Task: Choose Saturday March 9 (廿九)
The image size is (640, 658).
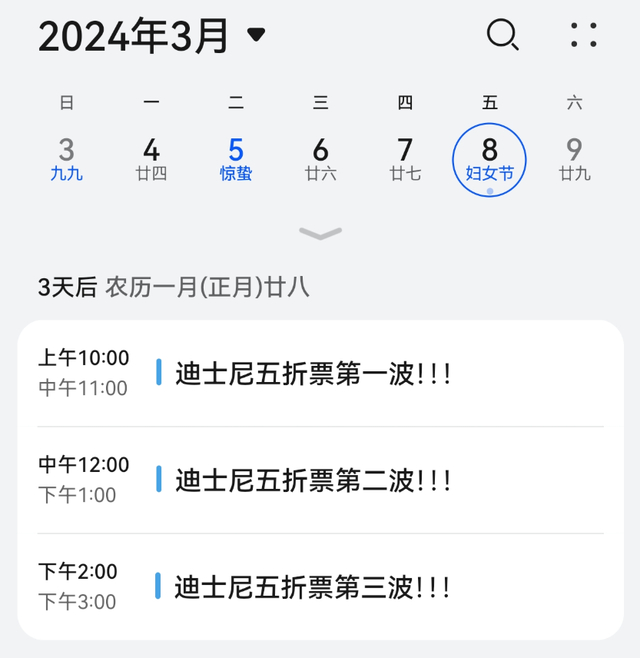Action: click(574, 159)
